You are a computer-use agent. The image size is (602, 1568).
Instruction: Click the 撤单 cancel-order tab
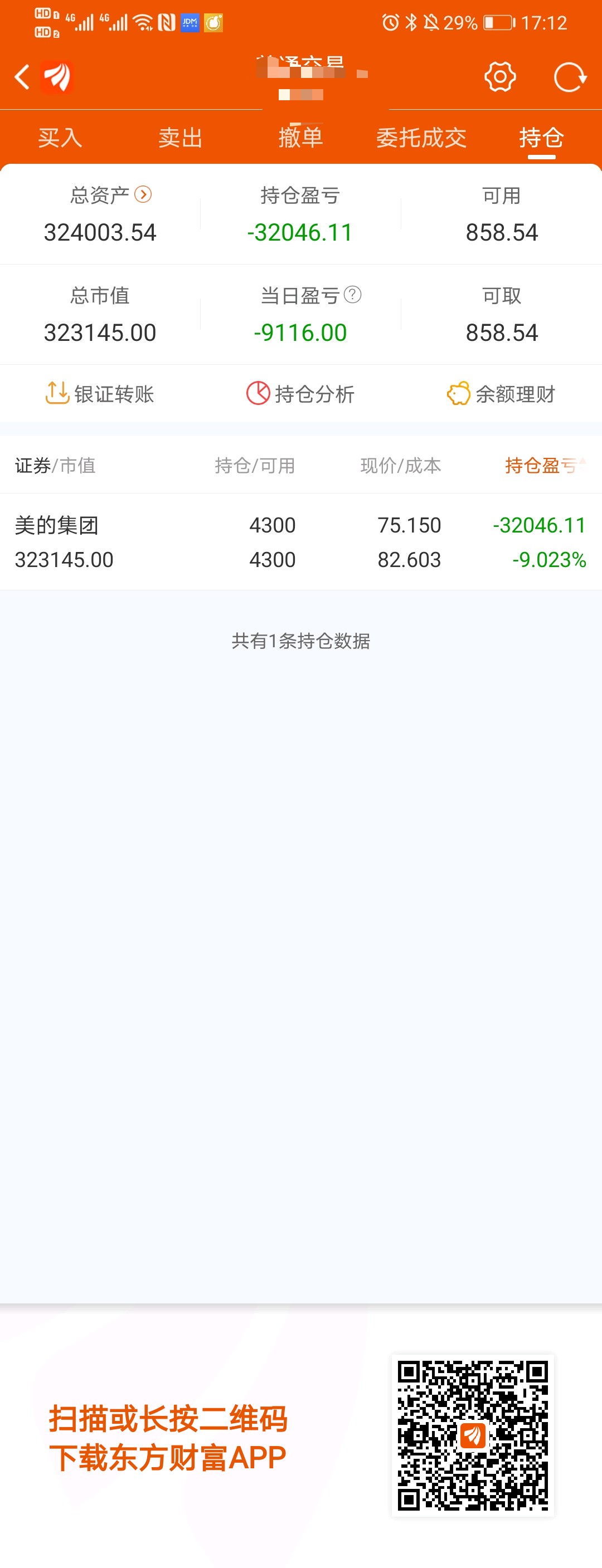301,138
